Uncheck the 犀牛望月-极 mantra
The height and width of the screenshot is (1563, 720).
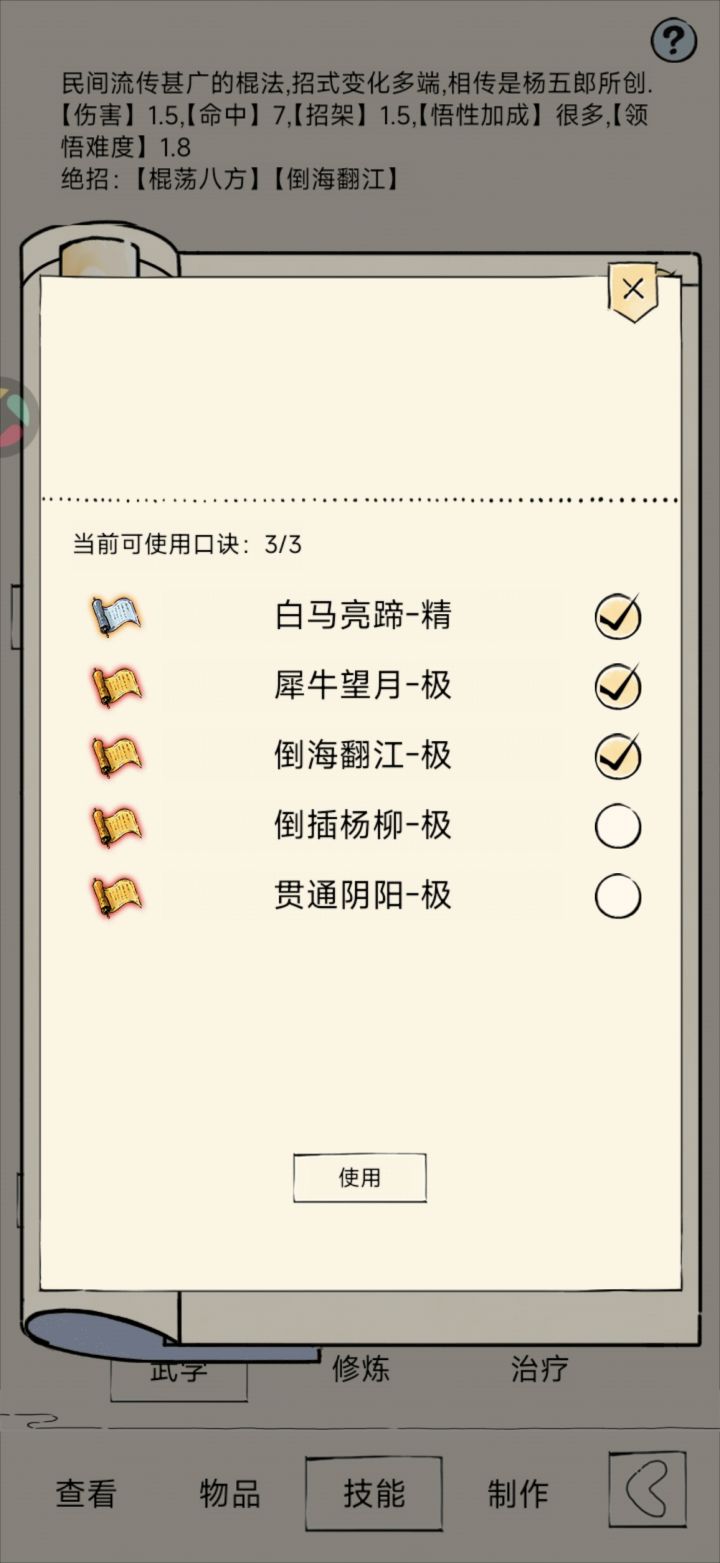coord(616,686)
